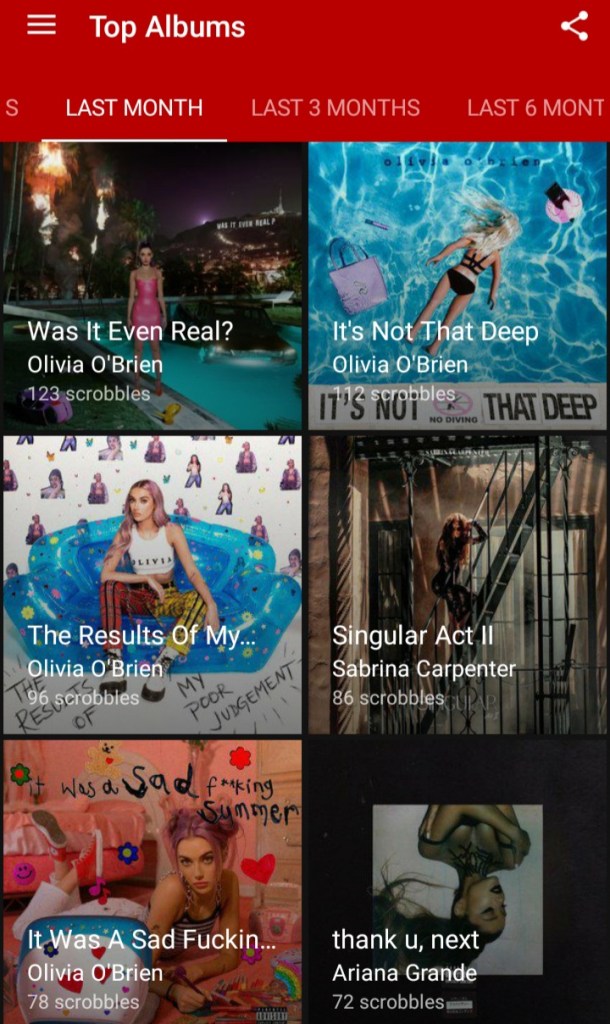Open the hamburger navigation menu
Image resolution: width=610 pixels, height=1024 pixels.
point(41,26)
